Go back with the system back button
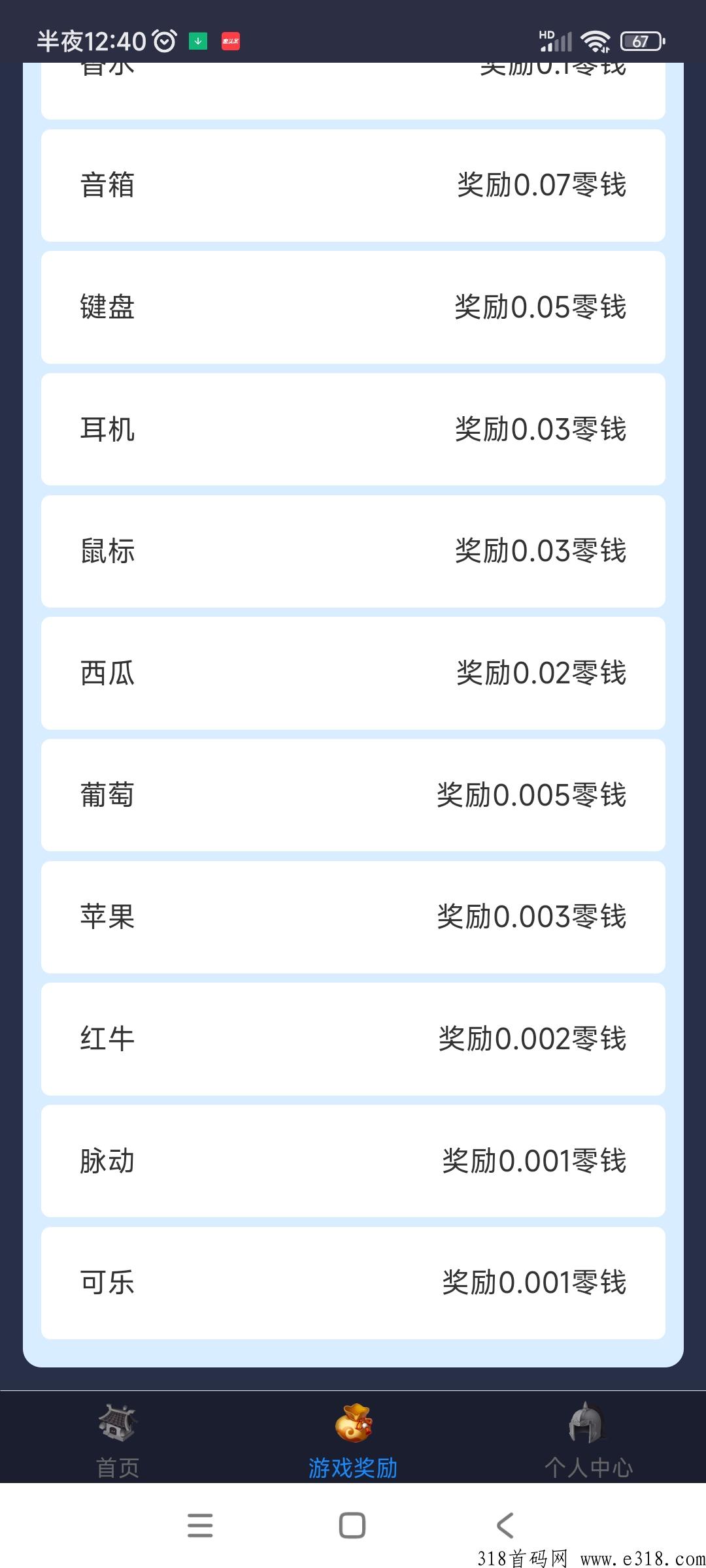The width and height of the screenshot is (706, 1568). 505,1526
